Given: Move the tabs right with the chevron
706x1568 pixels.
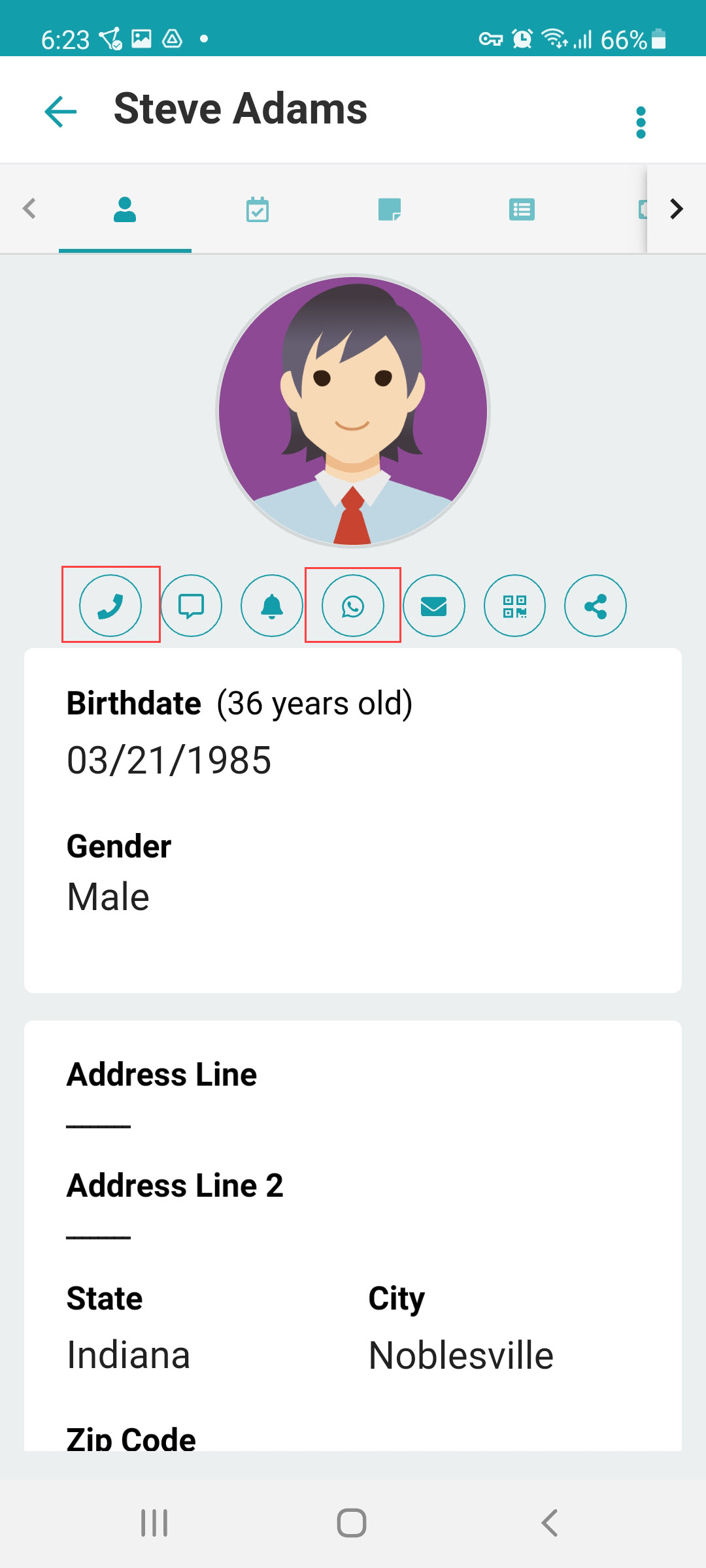Looking at the screenshot, I should 677,209.
